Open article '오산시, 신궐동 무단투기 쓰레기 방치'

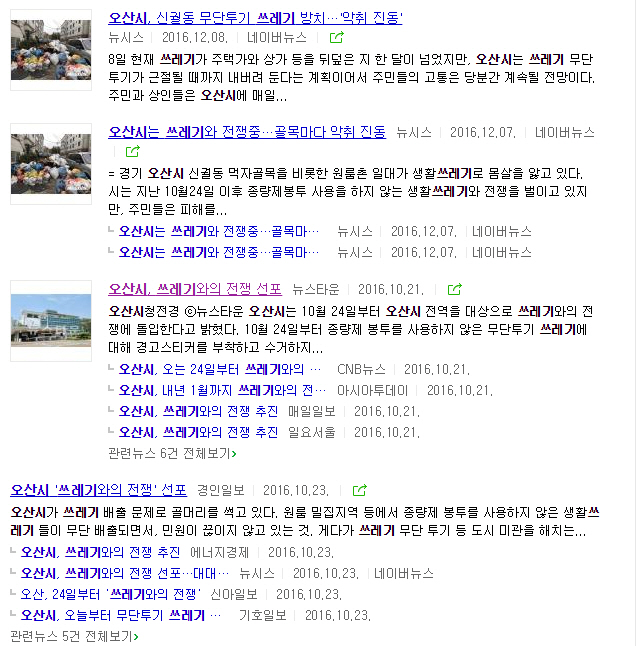(255, 17)
